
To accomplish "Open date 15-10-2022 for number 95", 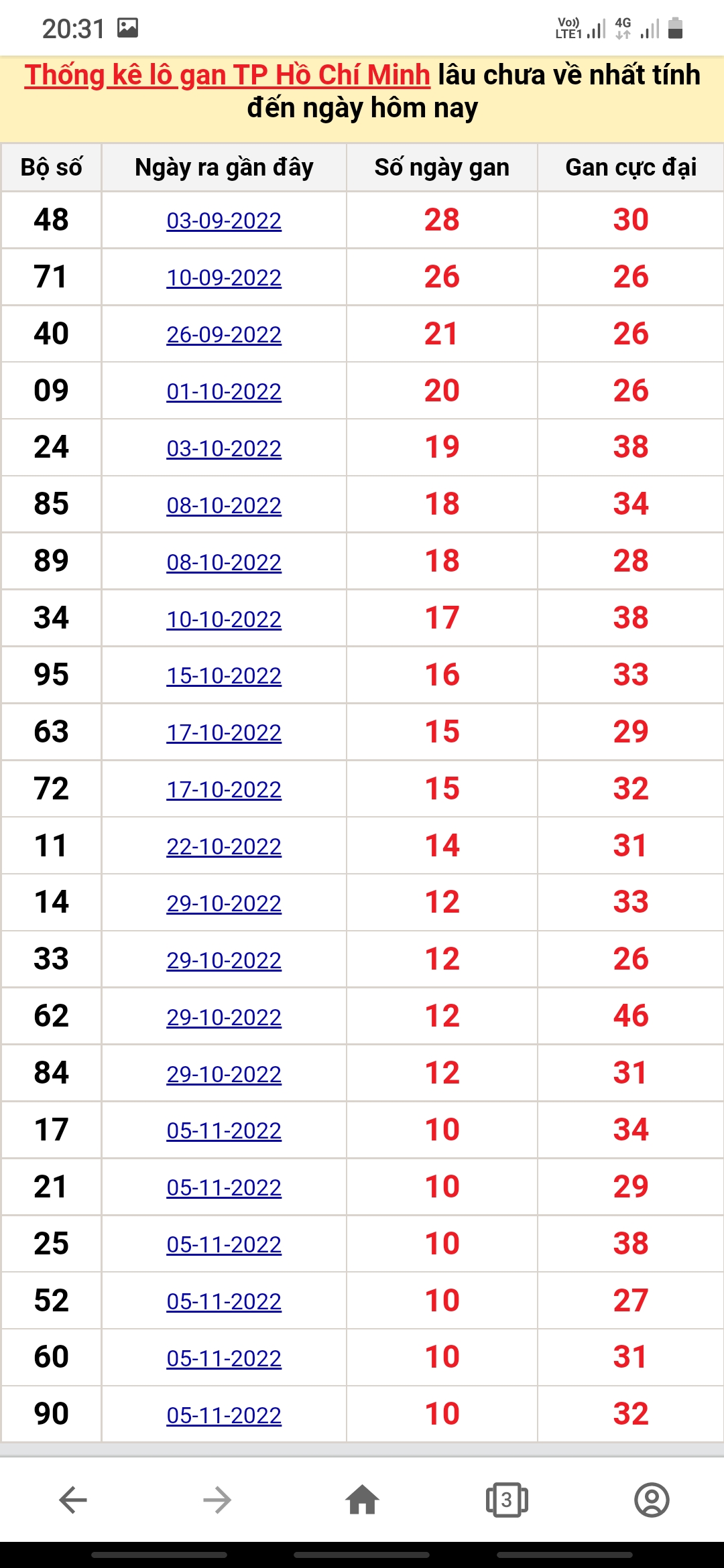I will point(224,675).
